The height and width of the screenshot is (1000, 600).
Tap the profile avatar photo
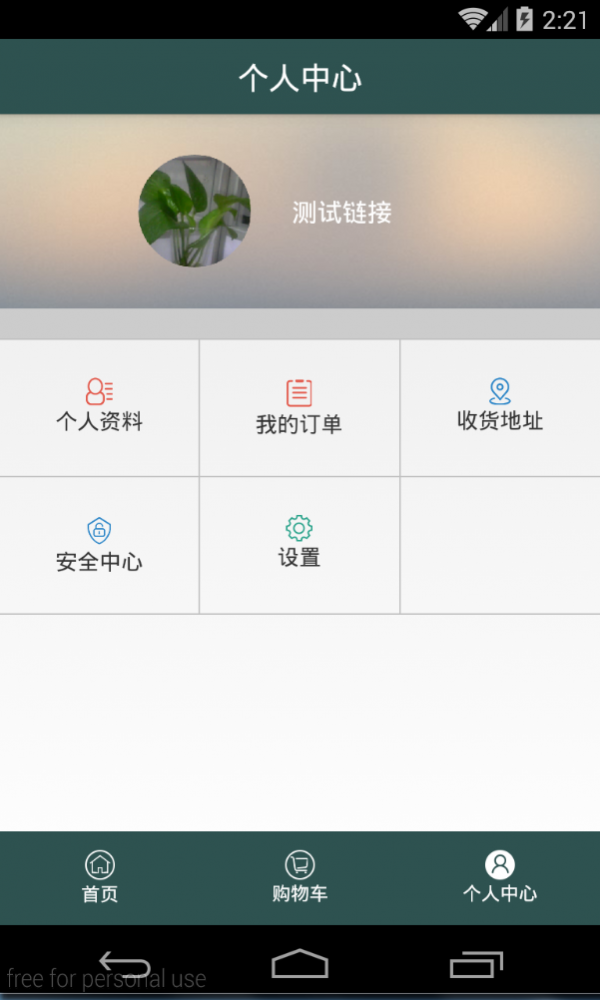194,211
